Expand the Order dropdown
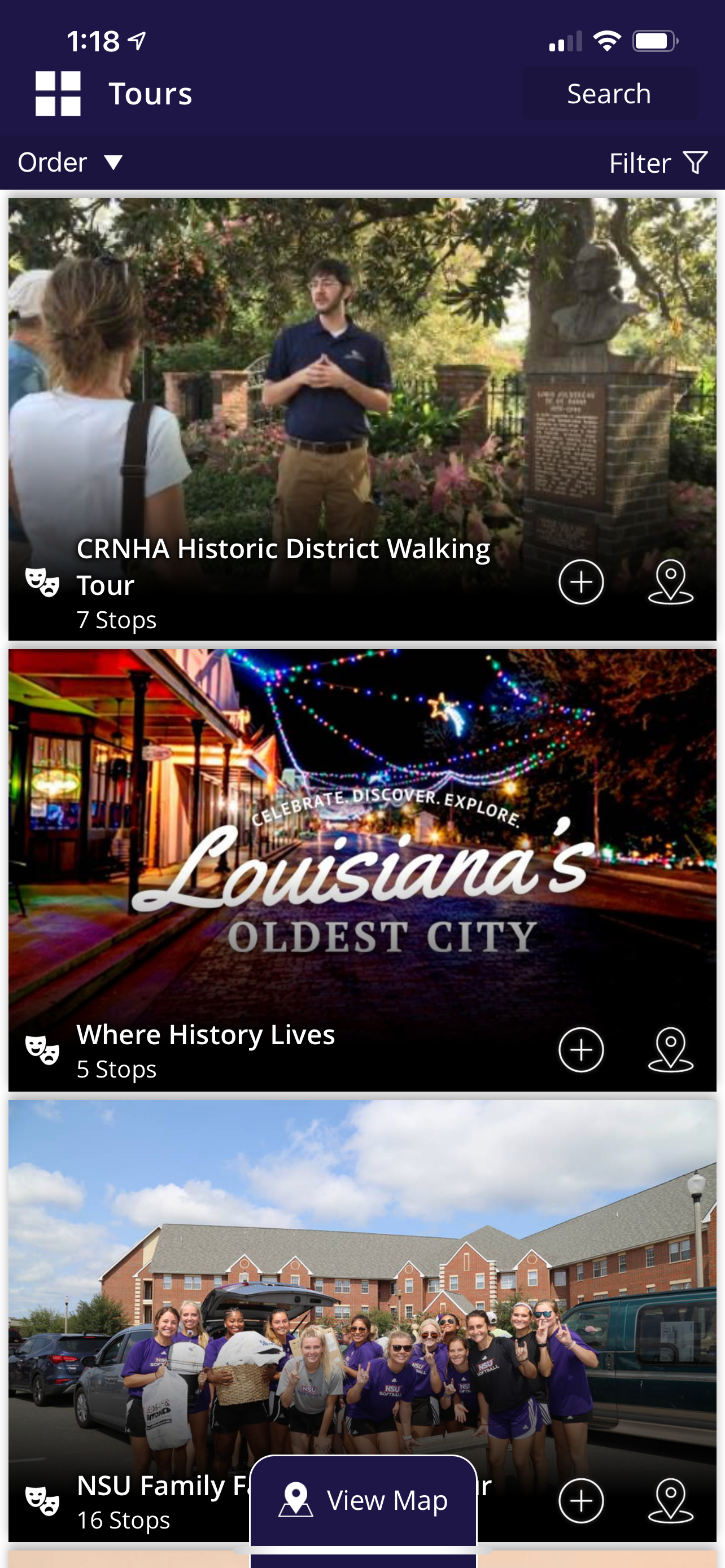Viewport: 725px width, 1568px height. (70, 163)
